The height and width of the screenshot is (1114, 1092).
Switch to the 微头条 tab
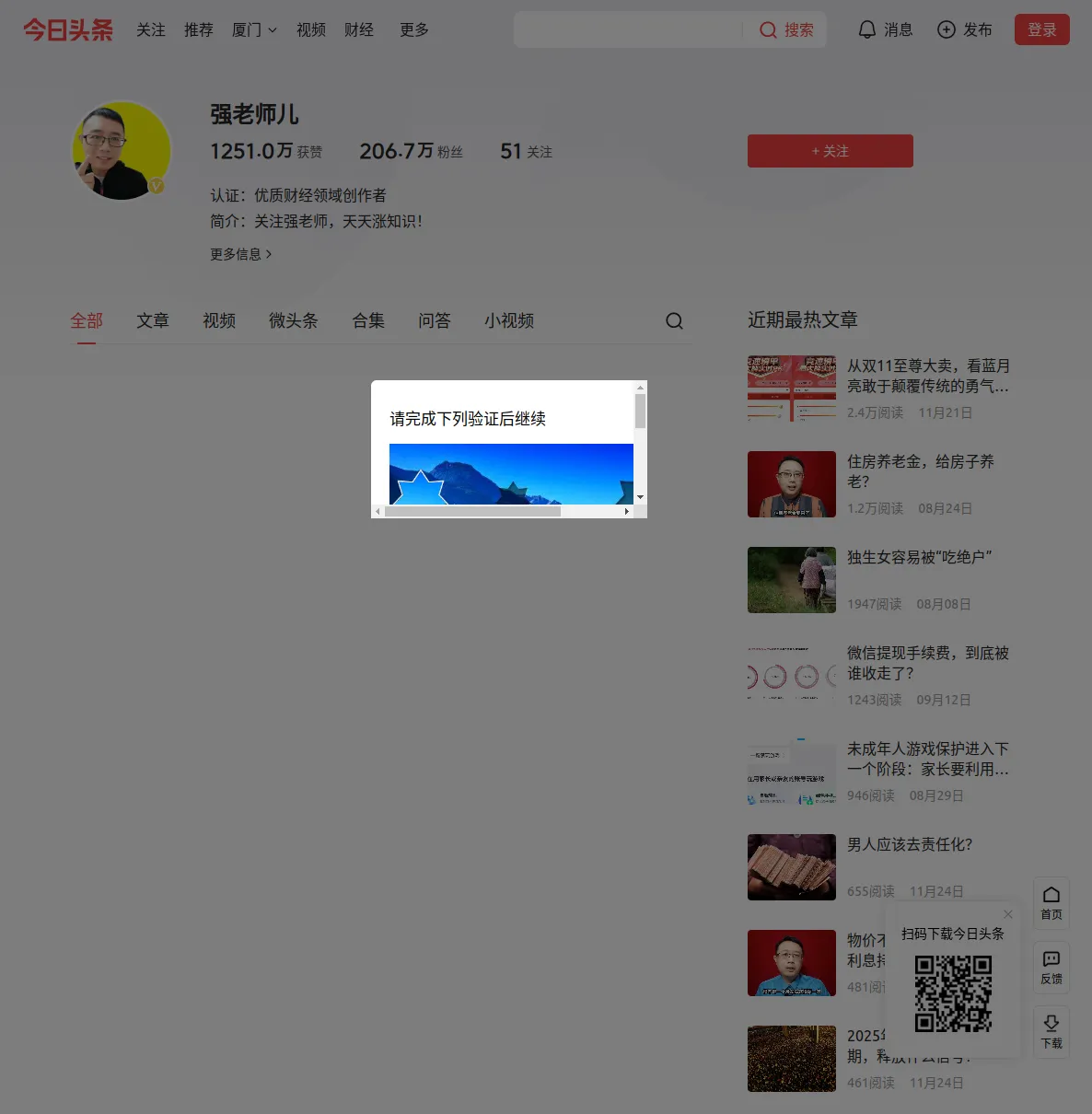[x=293, y=320]
